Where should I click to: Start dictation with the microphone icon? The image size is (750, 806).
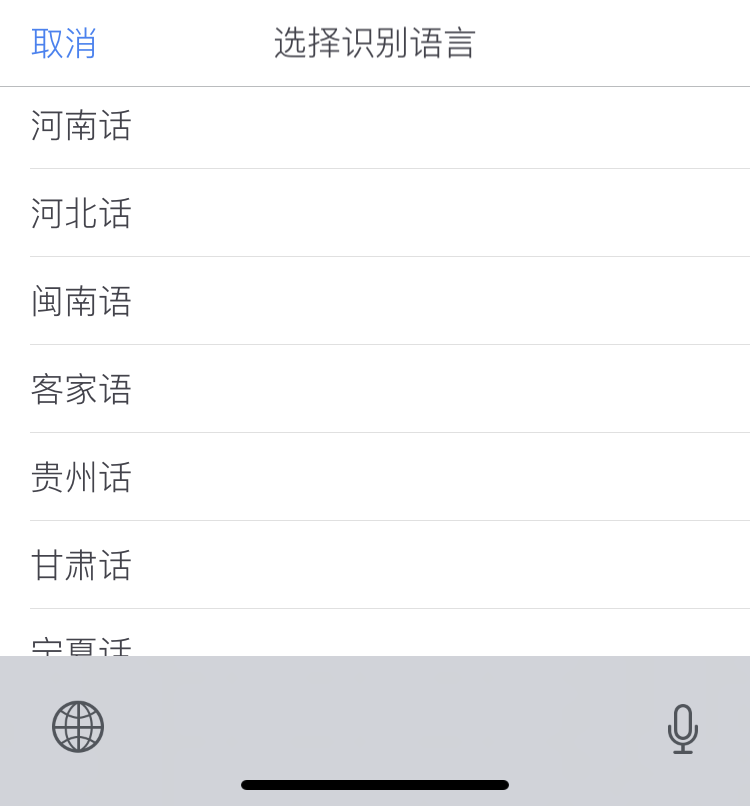coord(683,728)
